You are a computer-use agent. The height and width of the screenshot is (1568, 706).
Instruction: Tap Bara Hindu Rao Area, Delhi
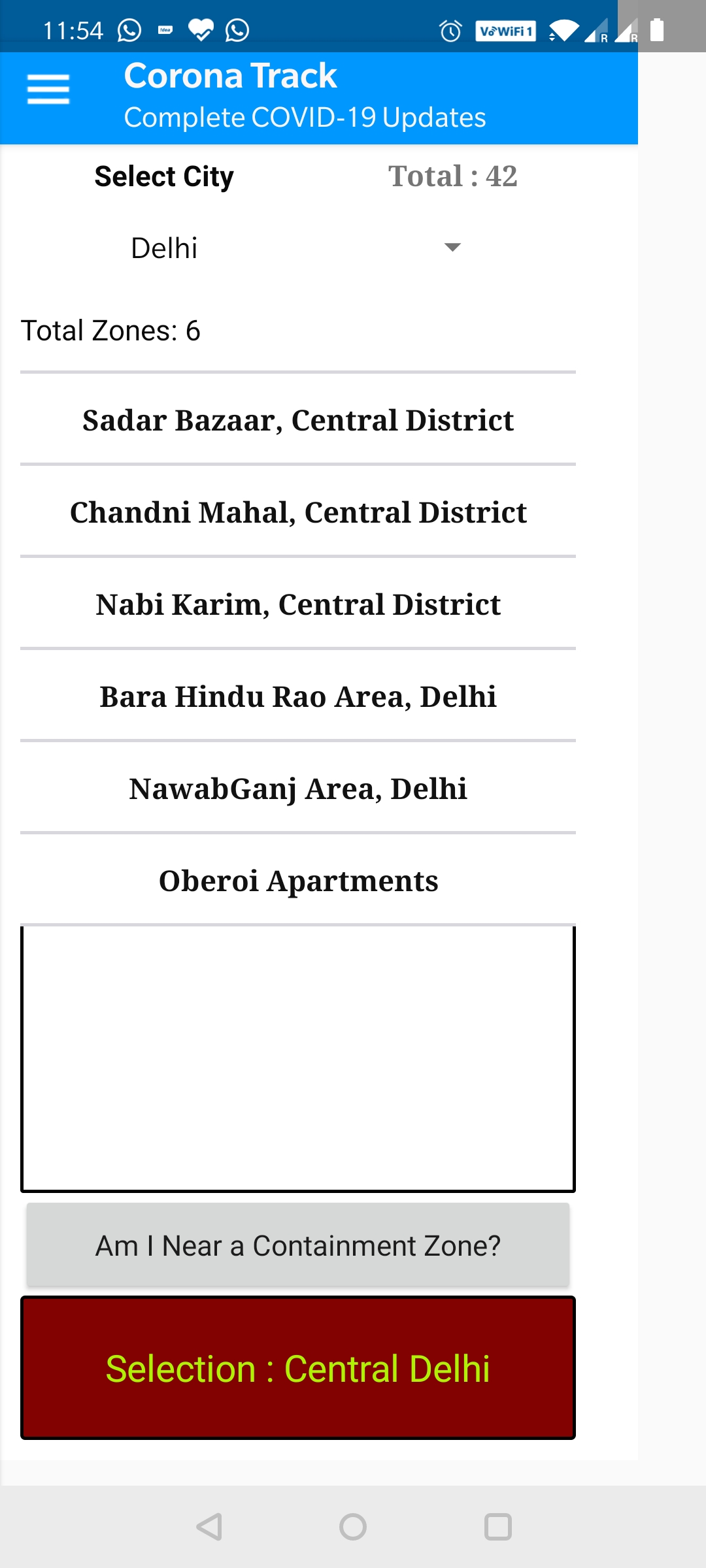(298, 696)
